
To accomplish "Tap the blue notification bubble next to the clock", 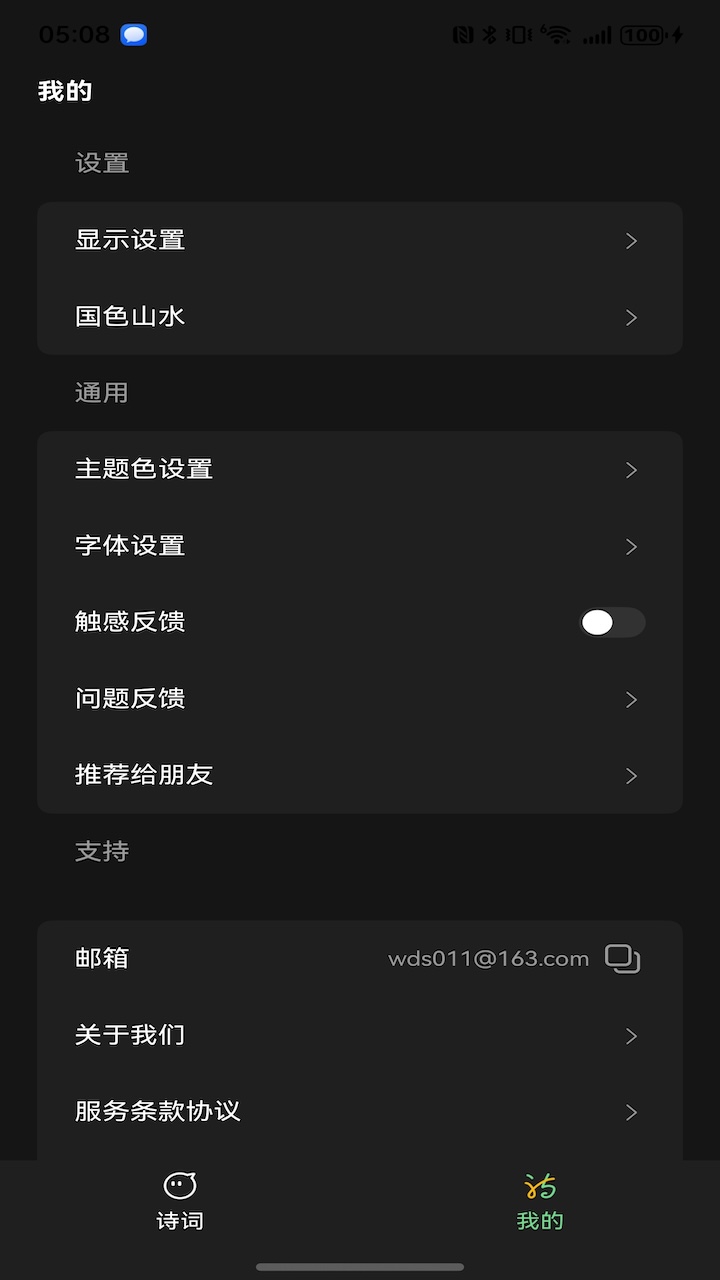I will [133, 33].
